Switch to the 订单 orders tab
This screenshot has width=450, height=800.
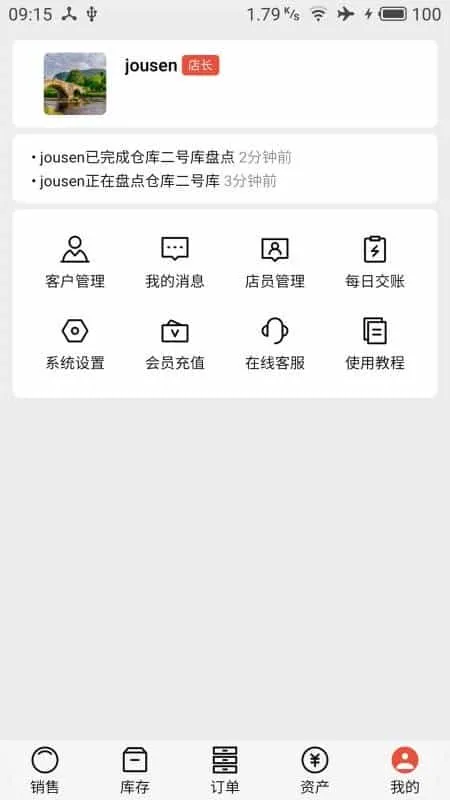tap(225, 770)
